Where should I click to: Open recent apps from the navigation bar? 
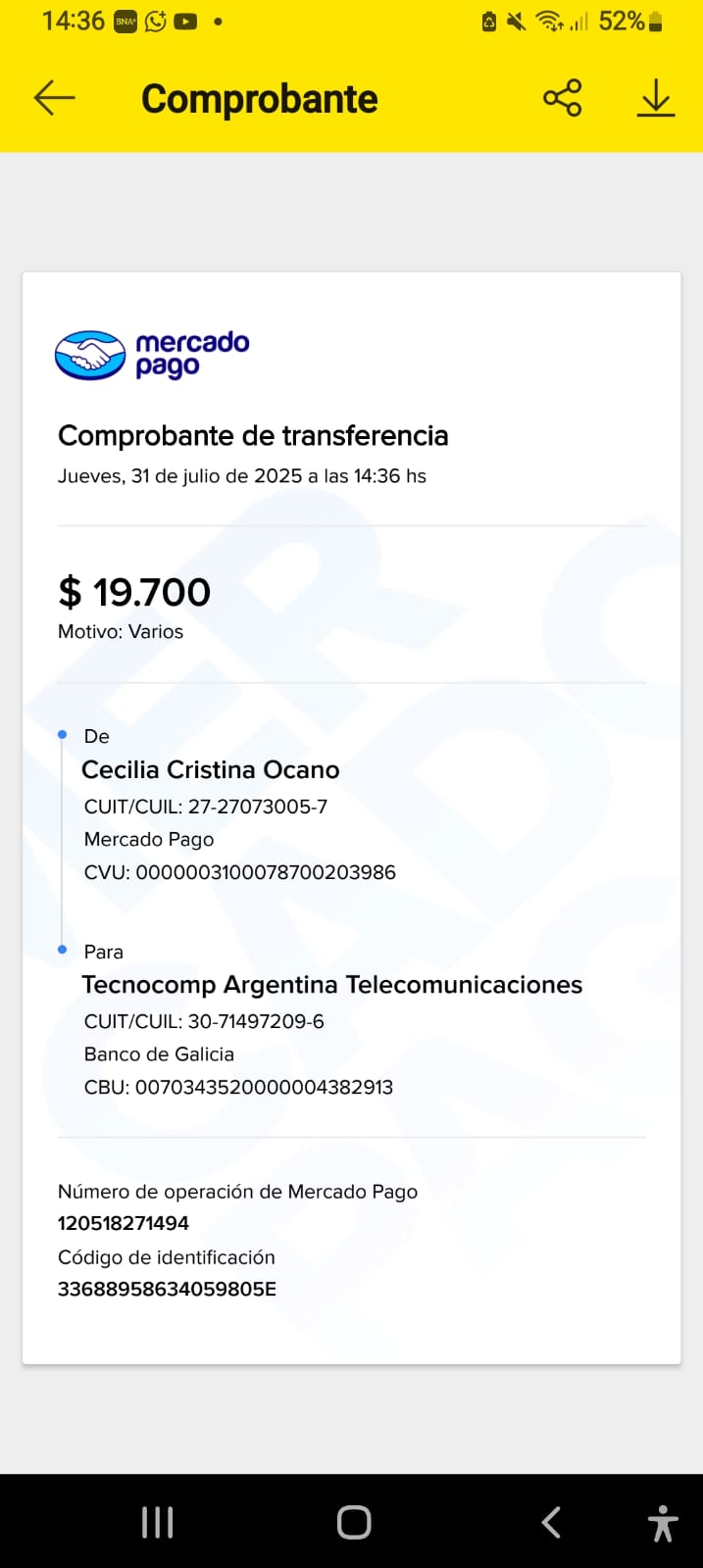click(157, 1522)
